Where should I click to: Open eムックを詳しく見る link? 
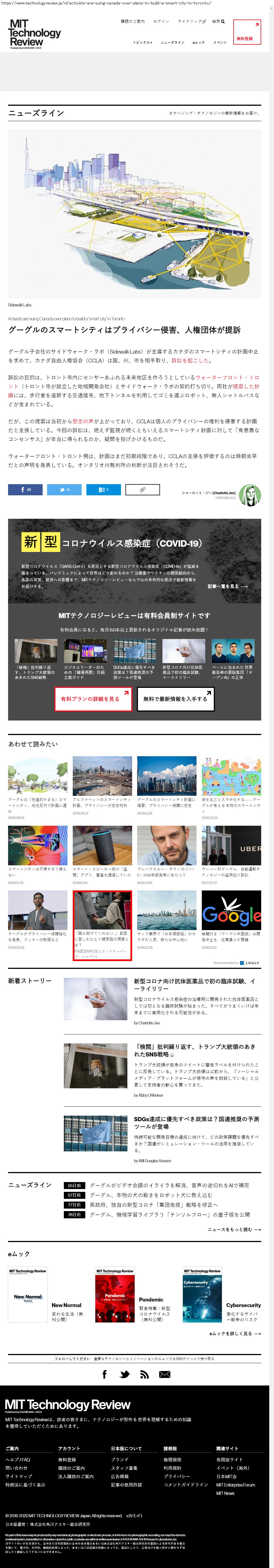tap(234, 1333)
